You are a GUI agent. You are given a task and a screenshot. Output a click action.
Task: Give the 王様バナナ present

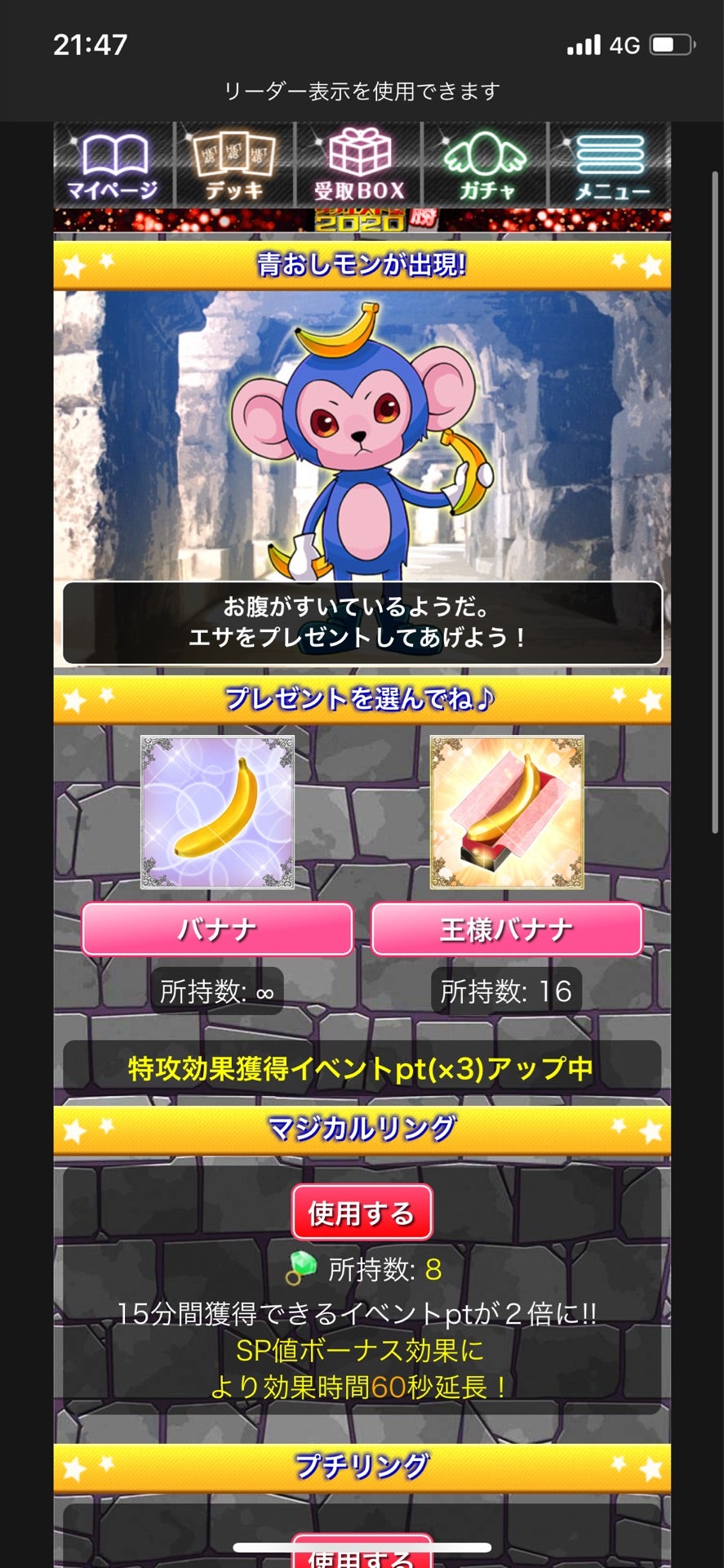[x=507, y=929]
